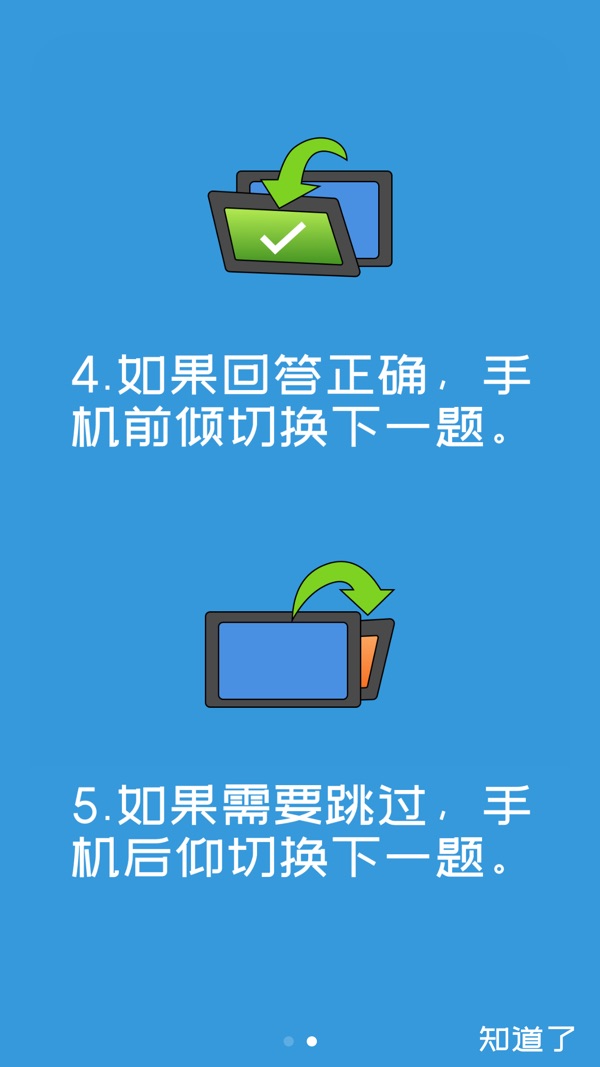
Task: Tap the 知道了 button
Action: [x=527, y=1039]
